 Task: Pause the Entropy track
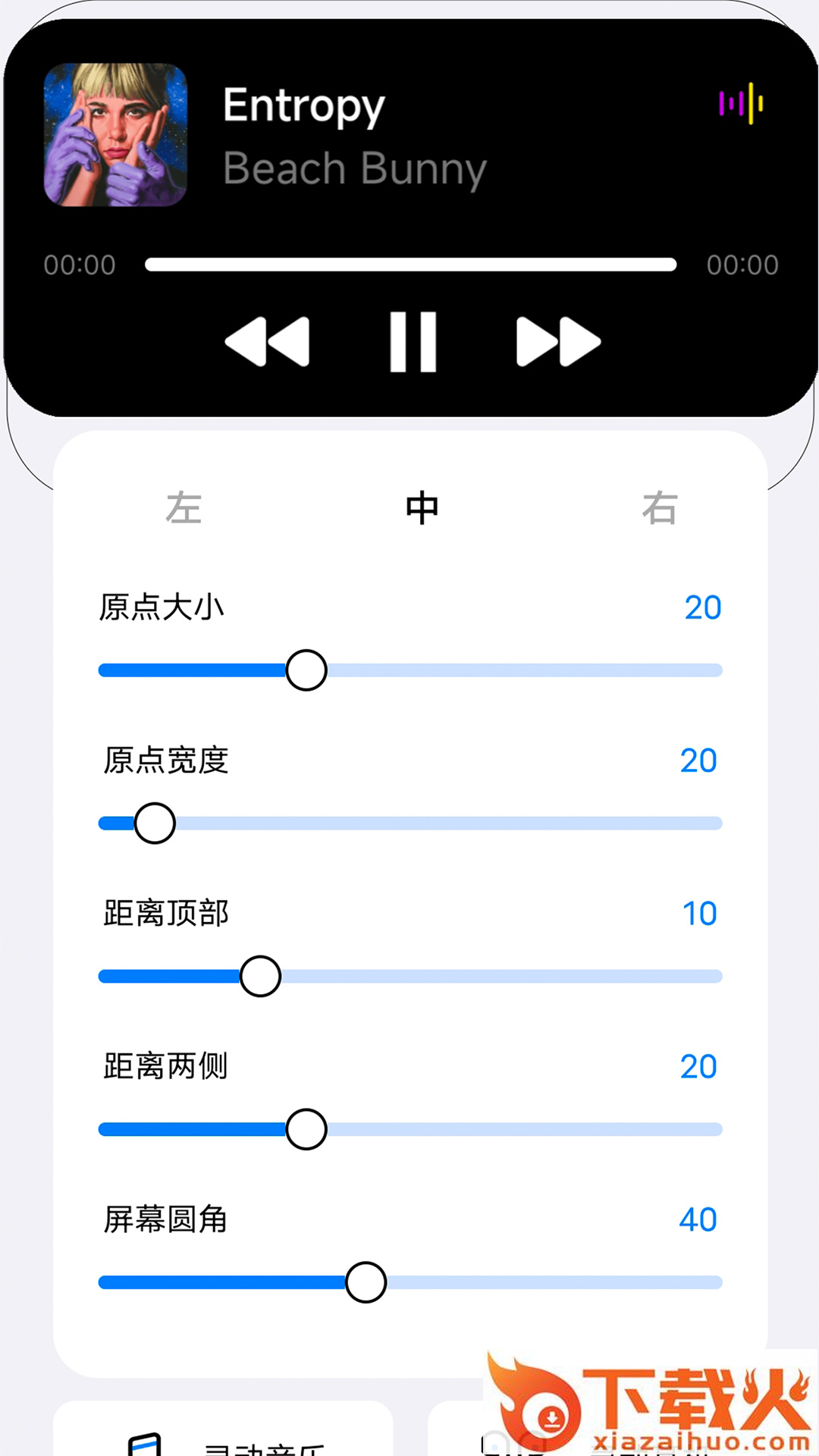(x=413, y=342)
